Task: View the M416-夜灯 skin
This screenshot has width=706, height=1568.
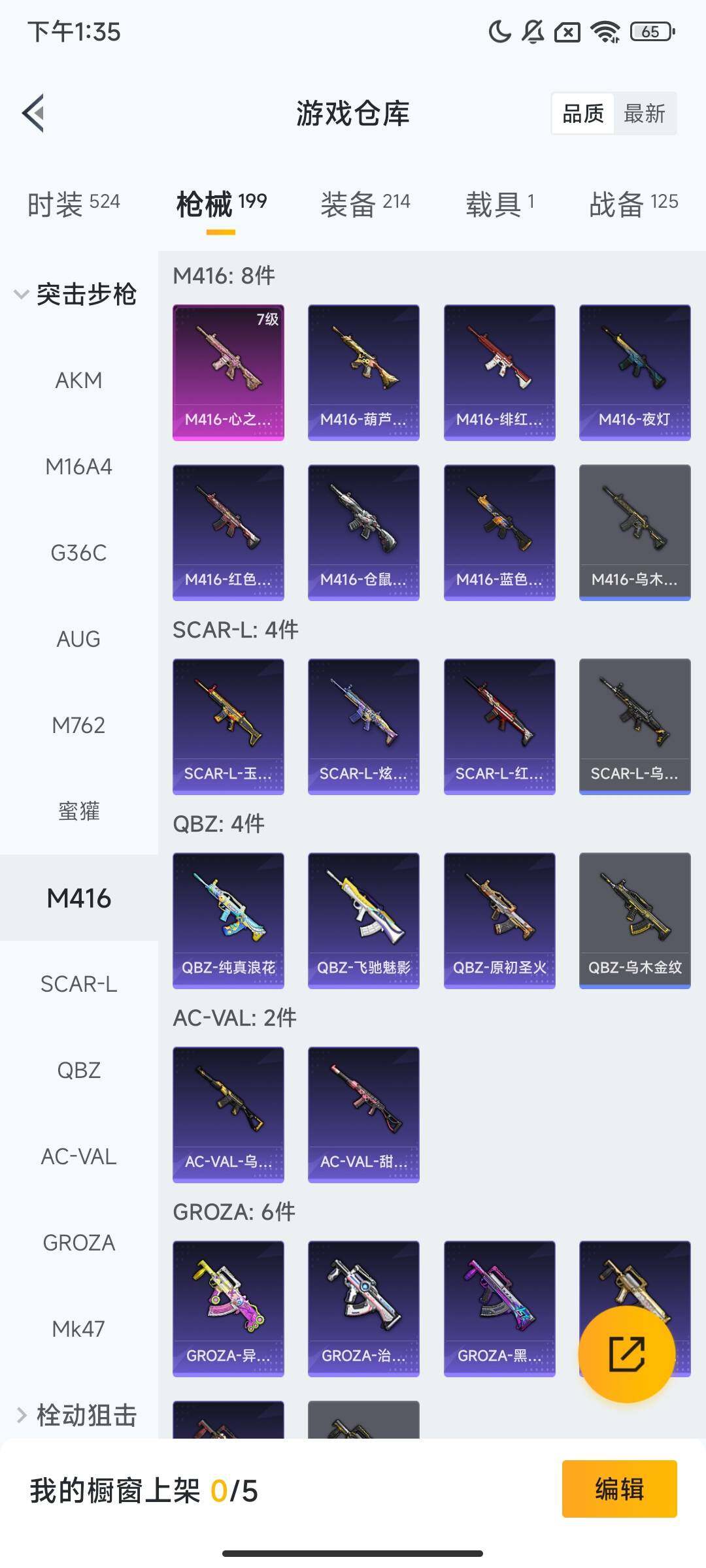Action: [635, 372]
